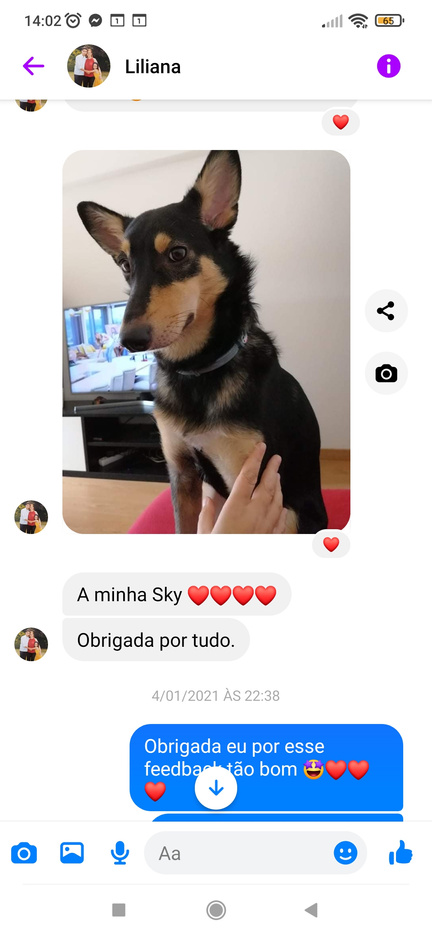Tap the system home button

(x=216, y=910)
